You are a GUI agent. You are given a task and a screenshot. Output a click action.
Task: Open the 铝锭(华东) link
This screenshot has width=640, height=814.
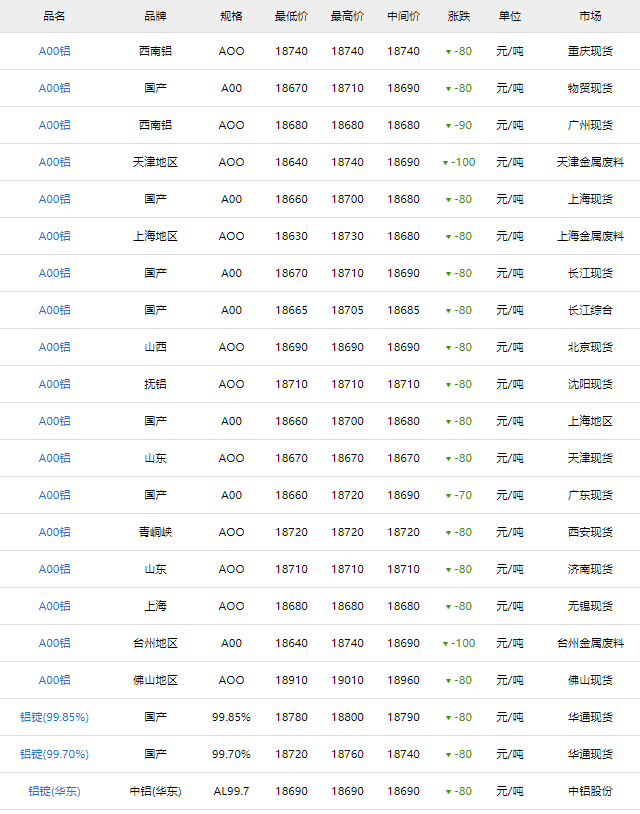click(x=54, y=791)
